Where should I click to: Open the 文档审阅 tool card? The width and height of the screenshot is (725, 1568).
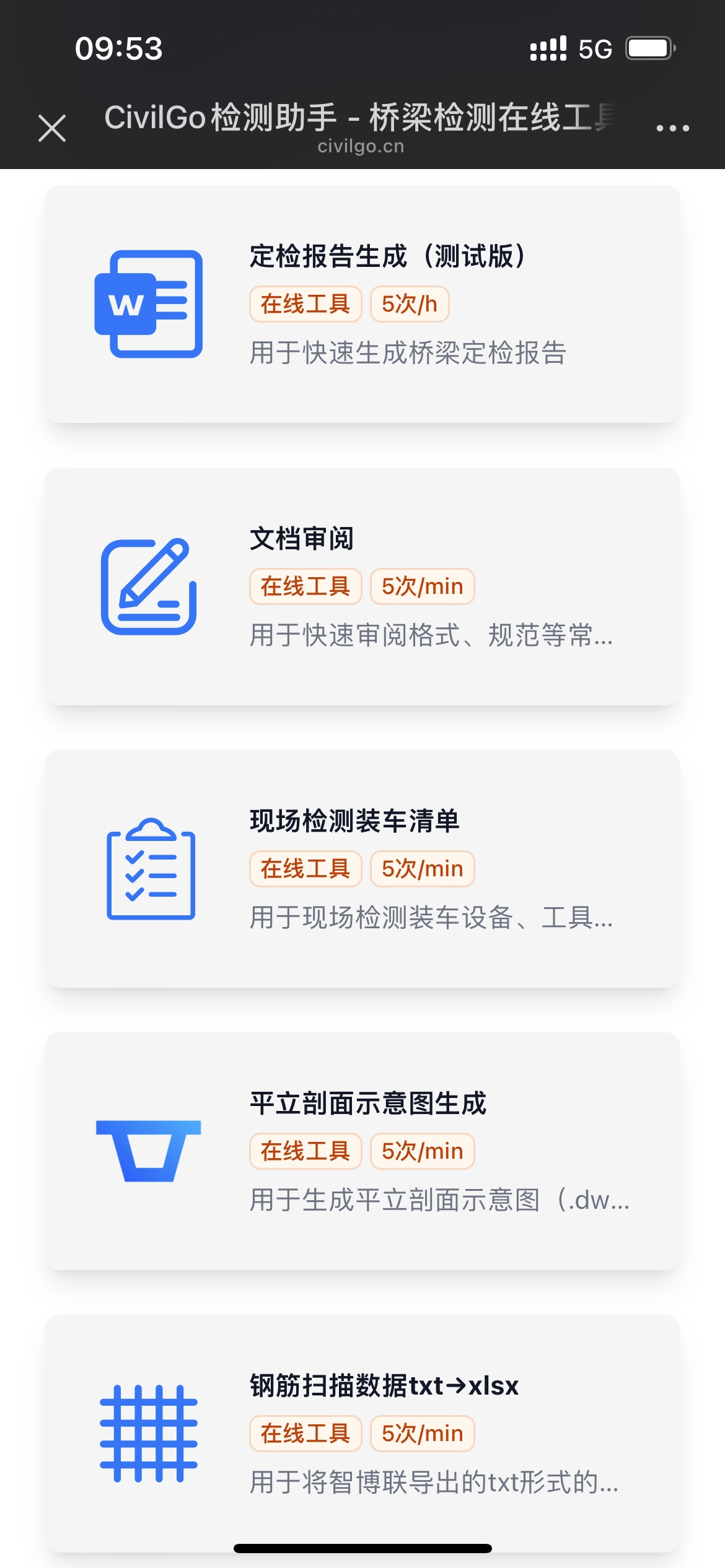(362, 586)
